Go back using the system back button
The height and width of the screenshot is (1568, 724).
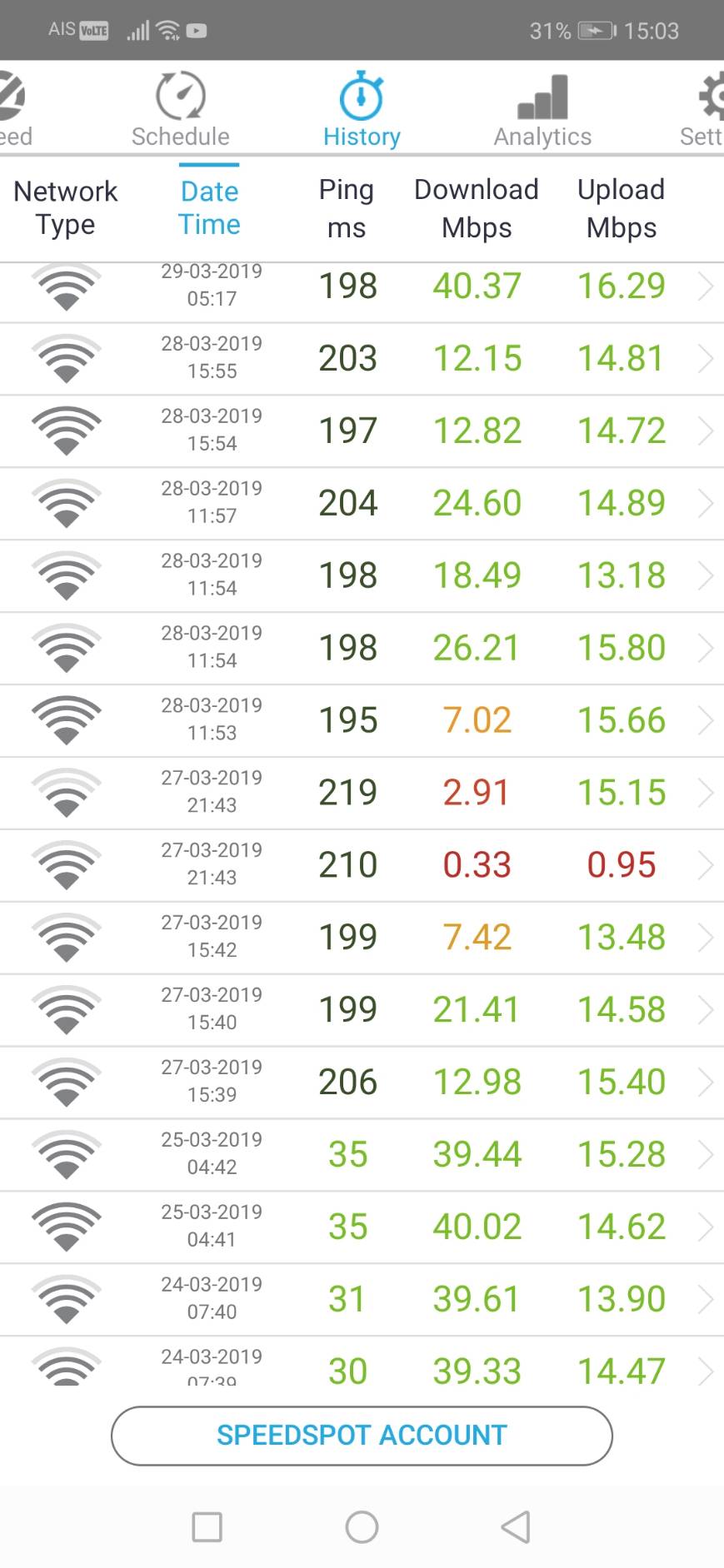[516, 1527]
